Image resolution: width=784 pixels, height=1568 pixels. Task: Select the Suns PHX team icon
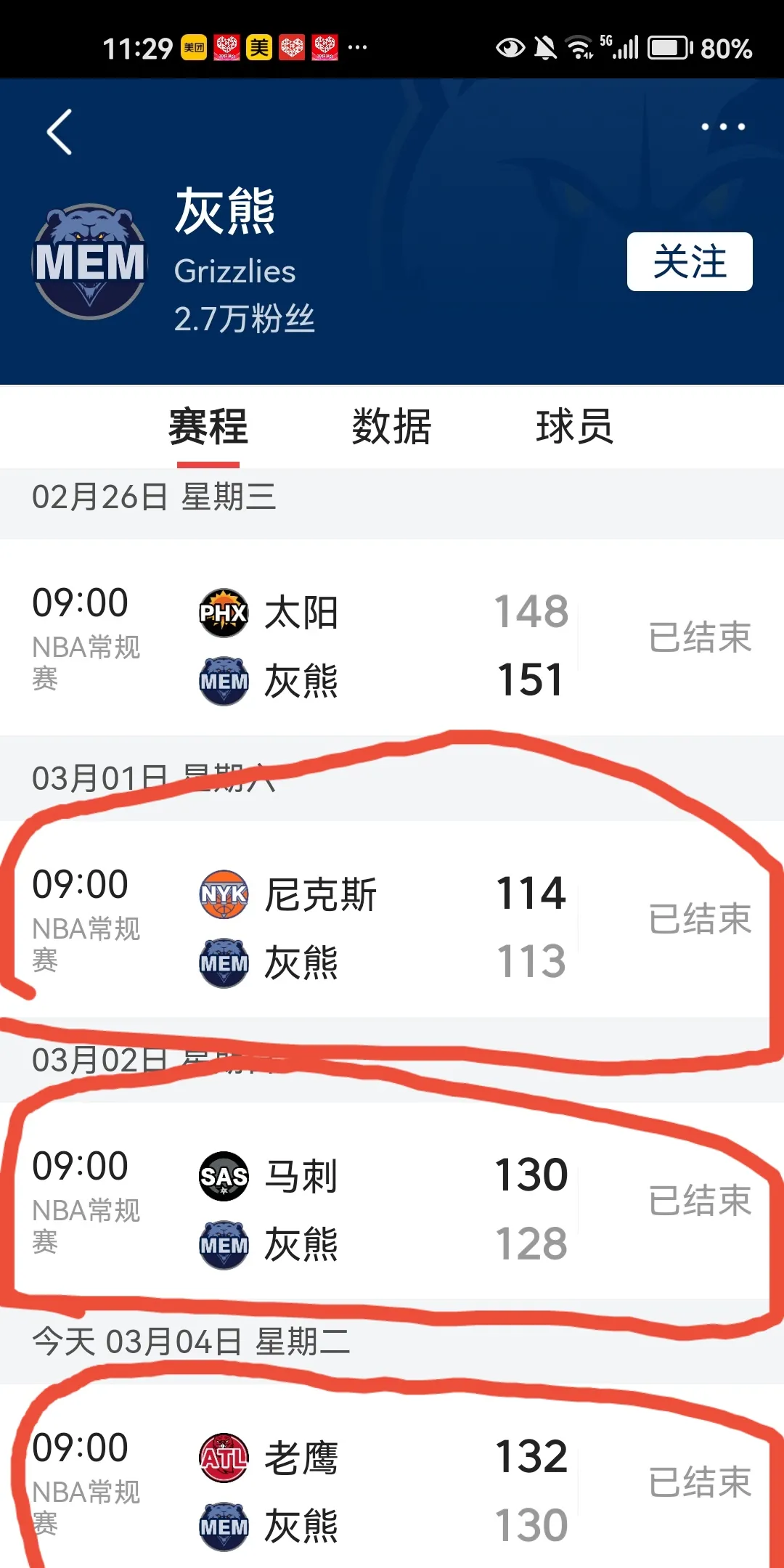[x=224, y=612]
